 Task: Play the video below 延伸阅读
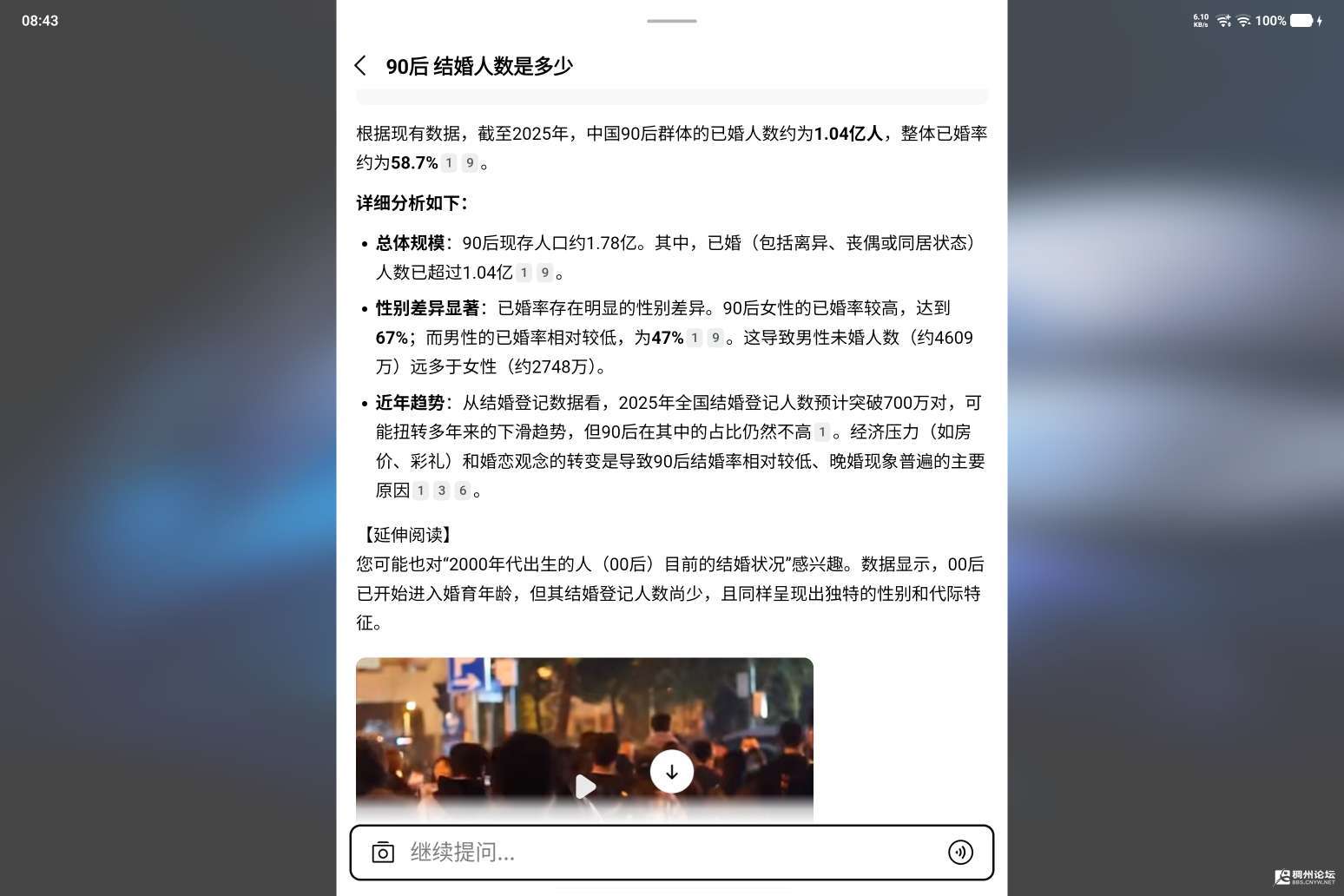click(x=586, y=786)
